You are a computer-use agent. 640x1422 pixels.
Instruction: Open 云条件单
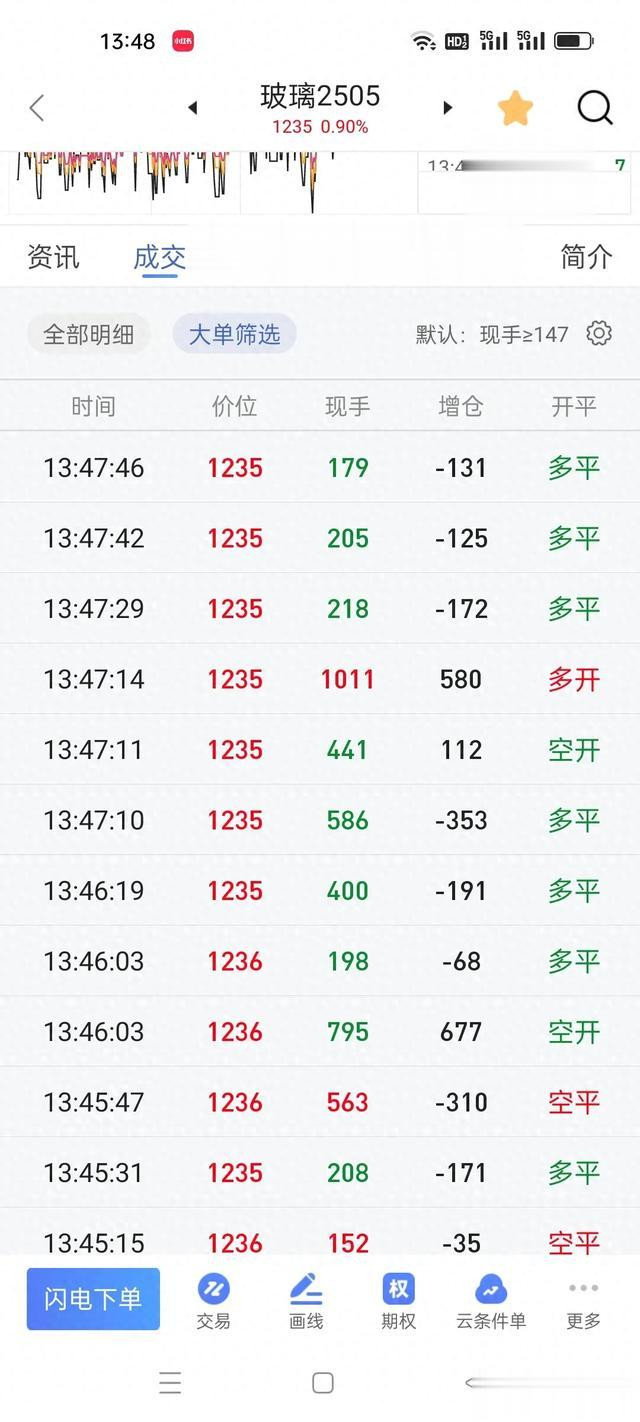pos(490,1301)
